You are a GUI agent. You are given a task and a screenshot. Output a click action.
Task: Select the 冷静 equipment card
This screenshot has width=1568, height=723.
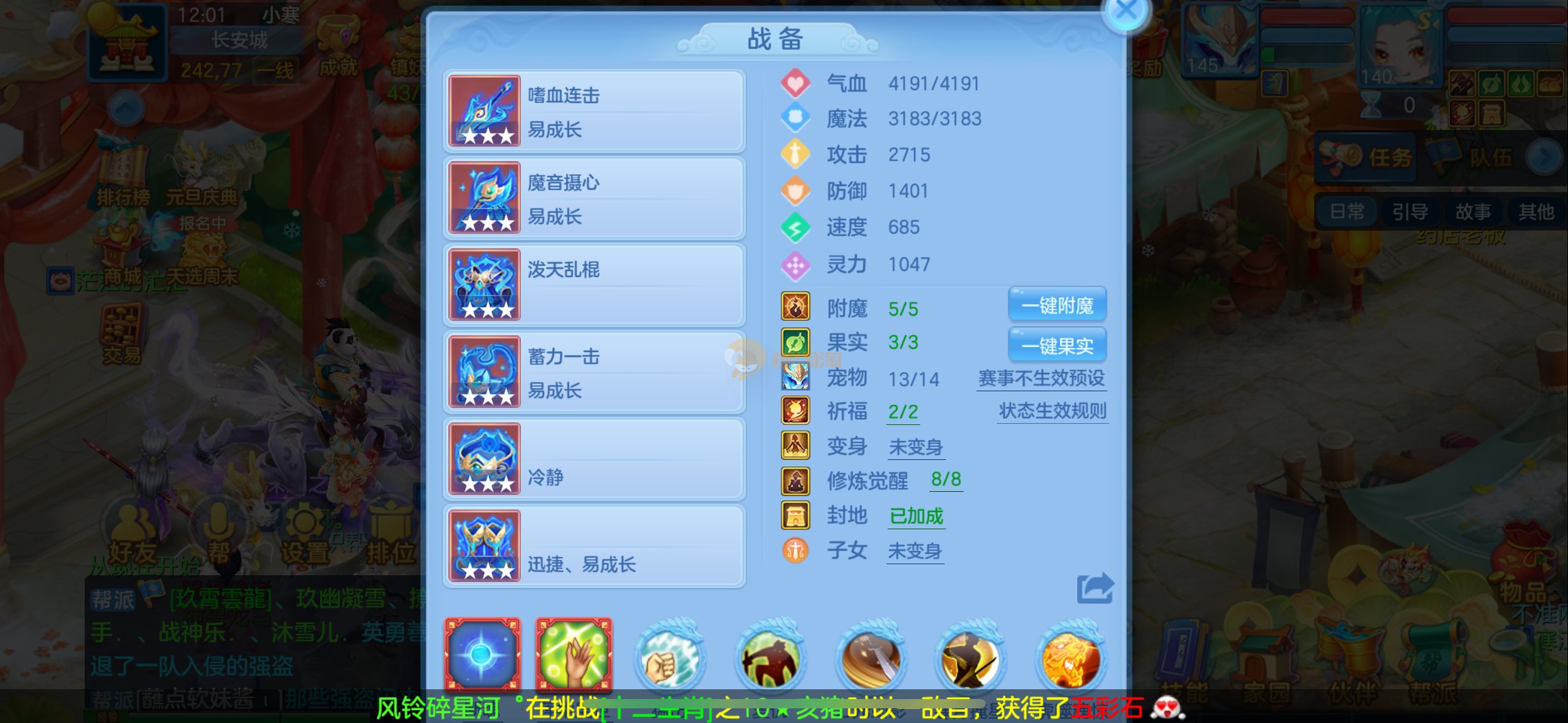(593, 459)
